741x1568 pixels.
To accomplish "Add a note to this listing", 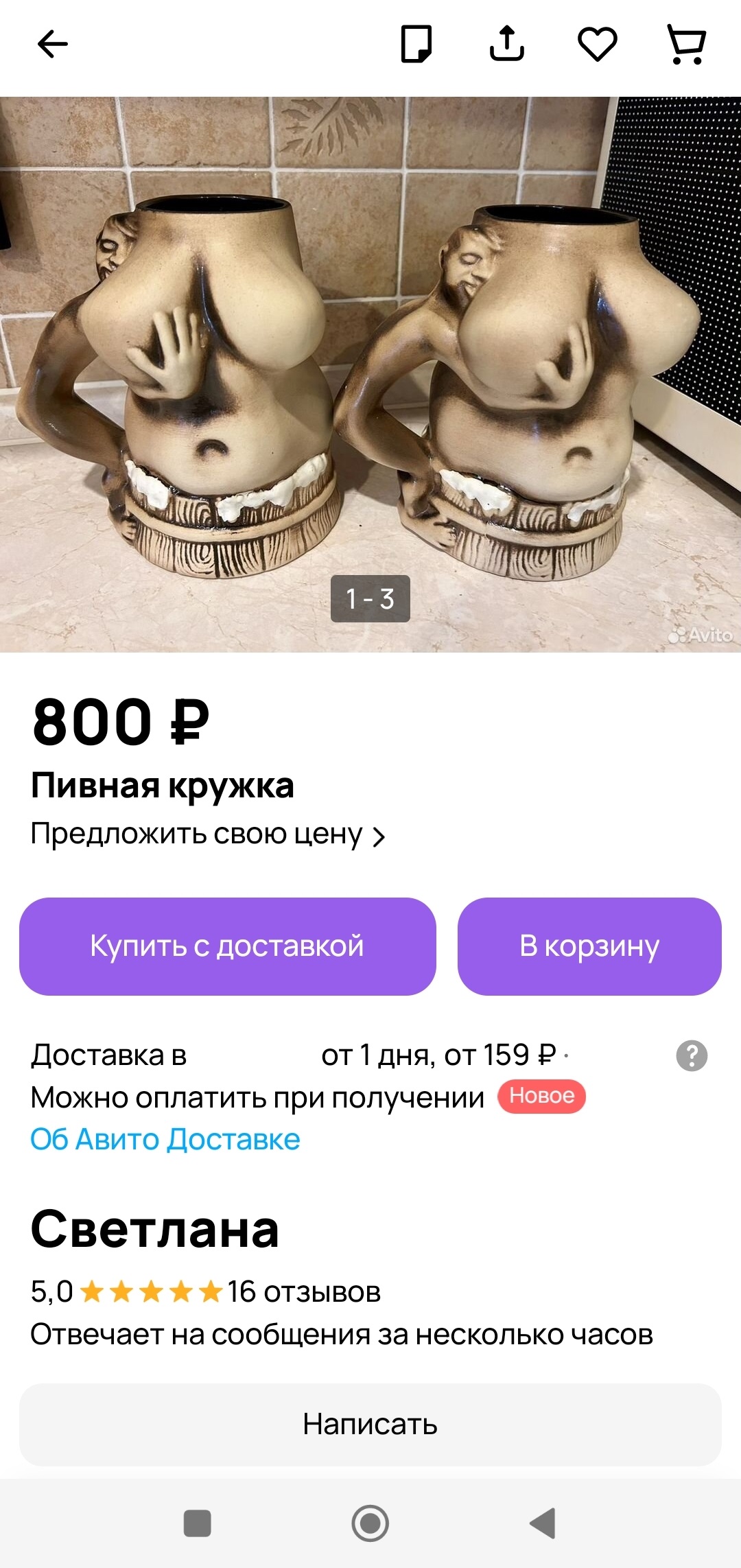I will tap(416, 45).
